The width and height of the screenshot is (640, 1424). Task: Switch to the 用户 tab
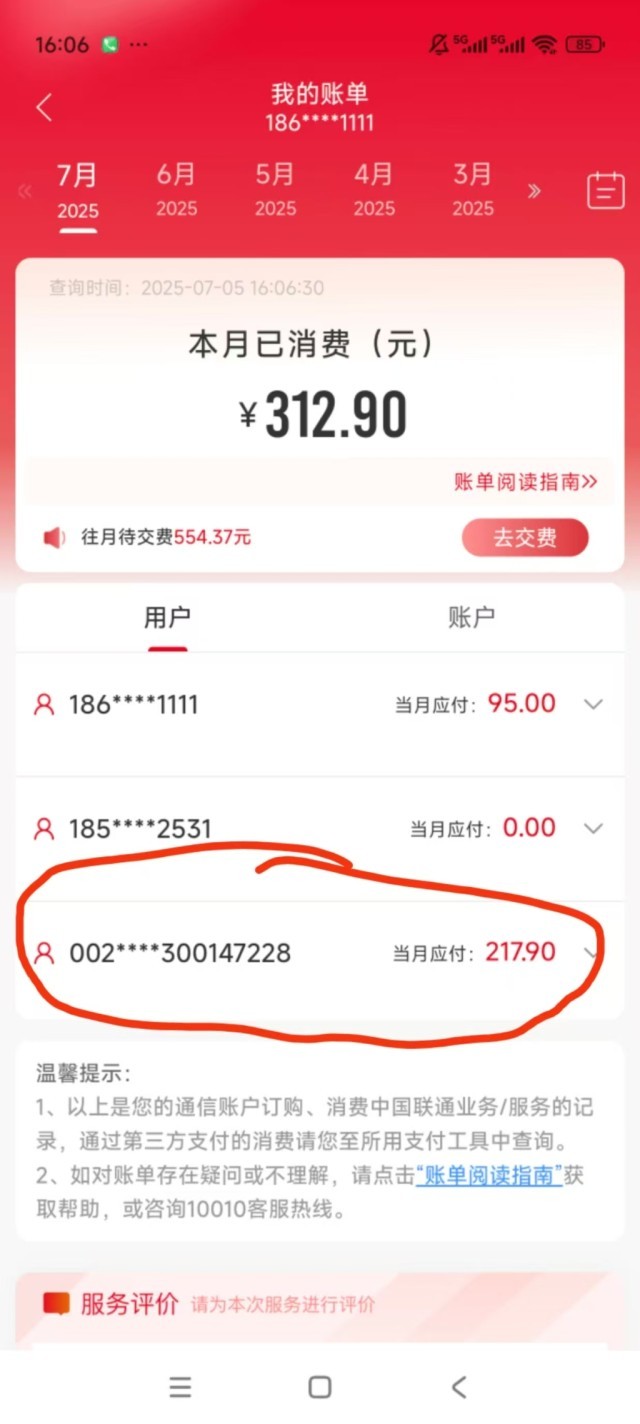point(167,618)
